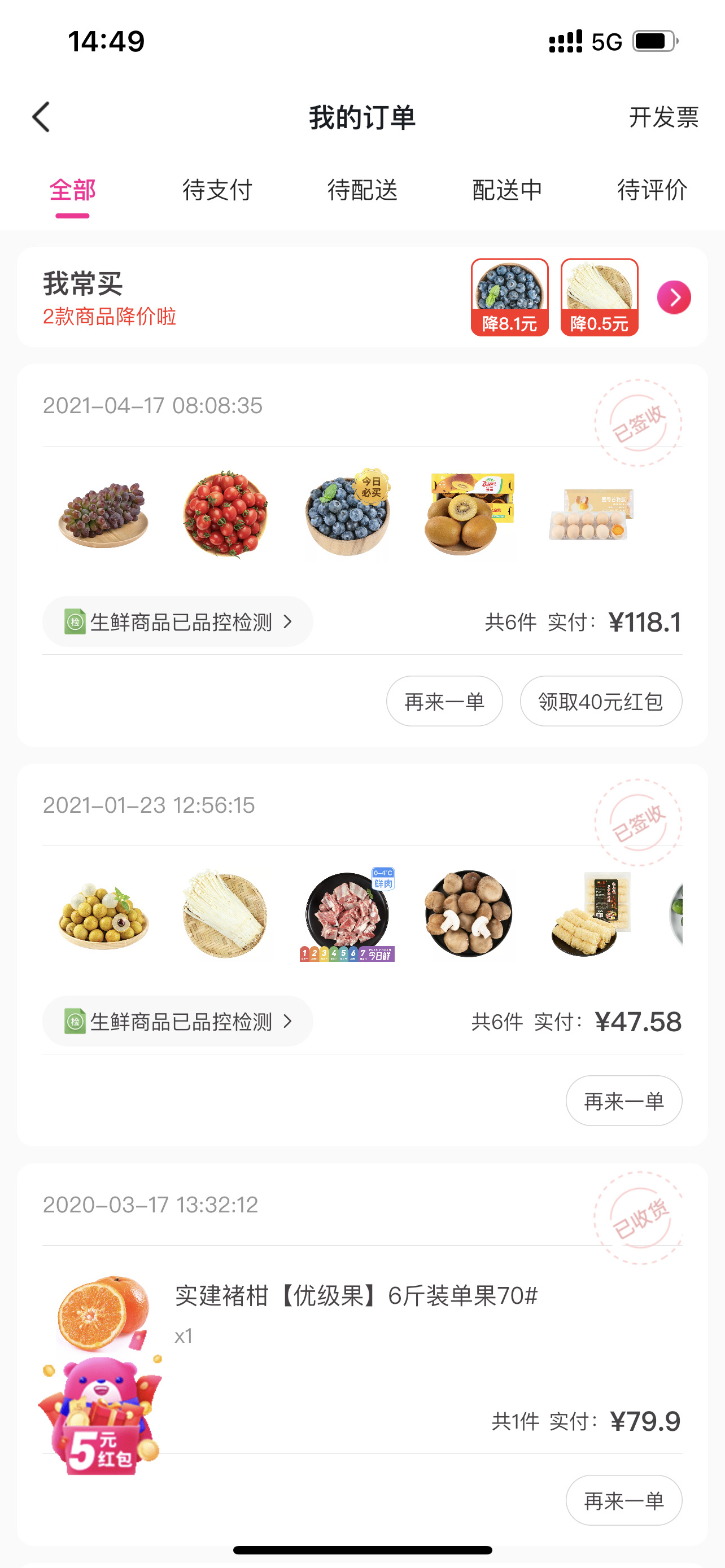Tap 再来一单 for the ¥118.1 order
This screenshot has width=725, height=1568.
[444, 701]
